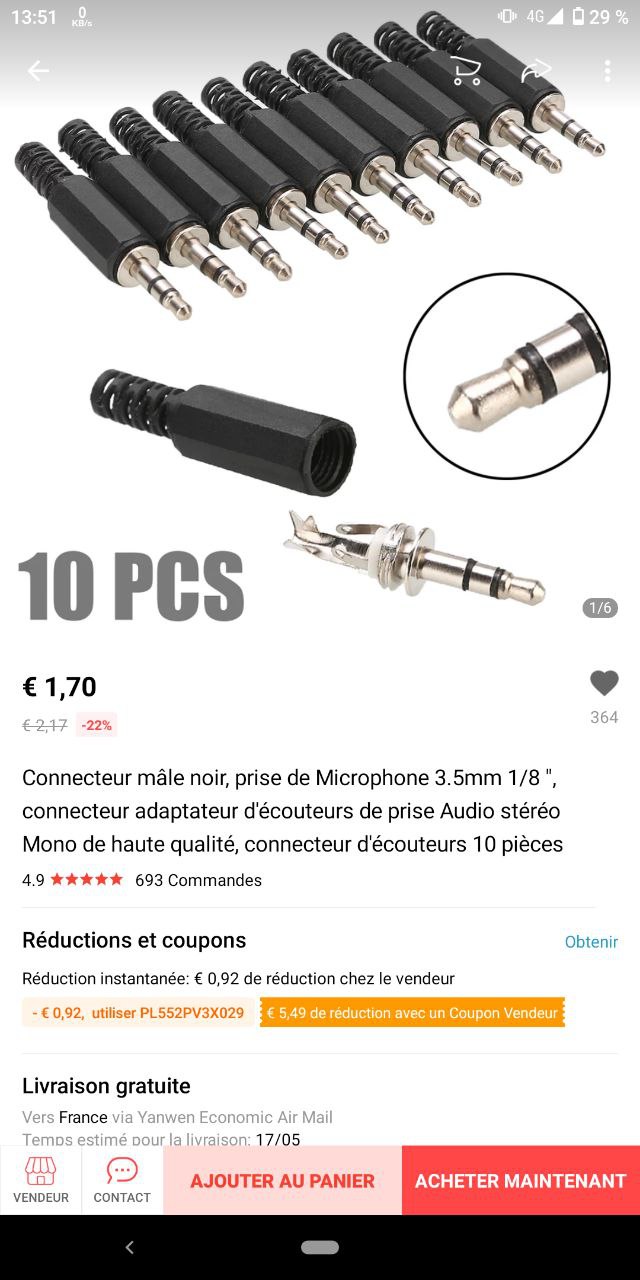The width and height of the screenshot is (640, 1280).
Task: Add product to wishlist with the heart
Action: pos(604,684)
